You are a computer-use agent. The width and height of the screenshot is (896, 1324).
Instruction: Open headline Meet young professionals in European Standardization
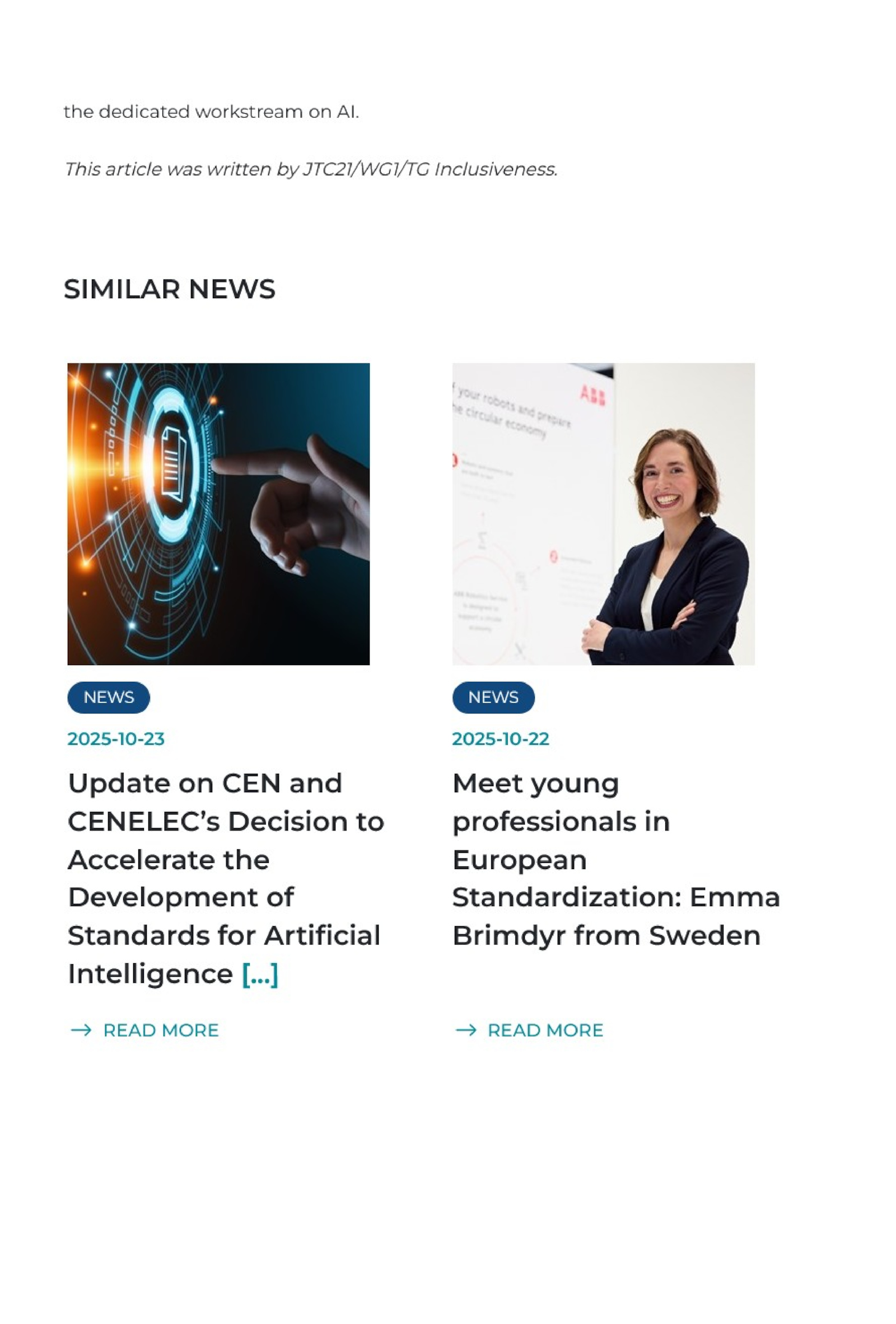click(x=615, y=859)
